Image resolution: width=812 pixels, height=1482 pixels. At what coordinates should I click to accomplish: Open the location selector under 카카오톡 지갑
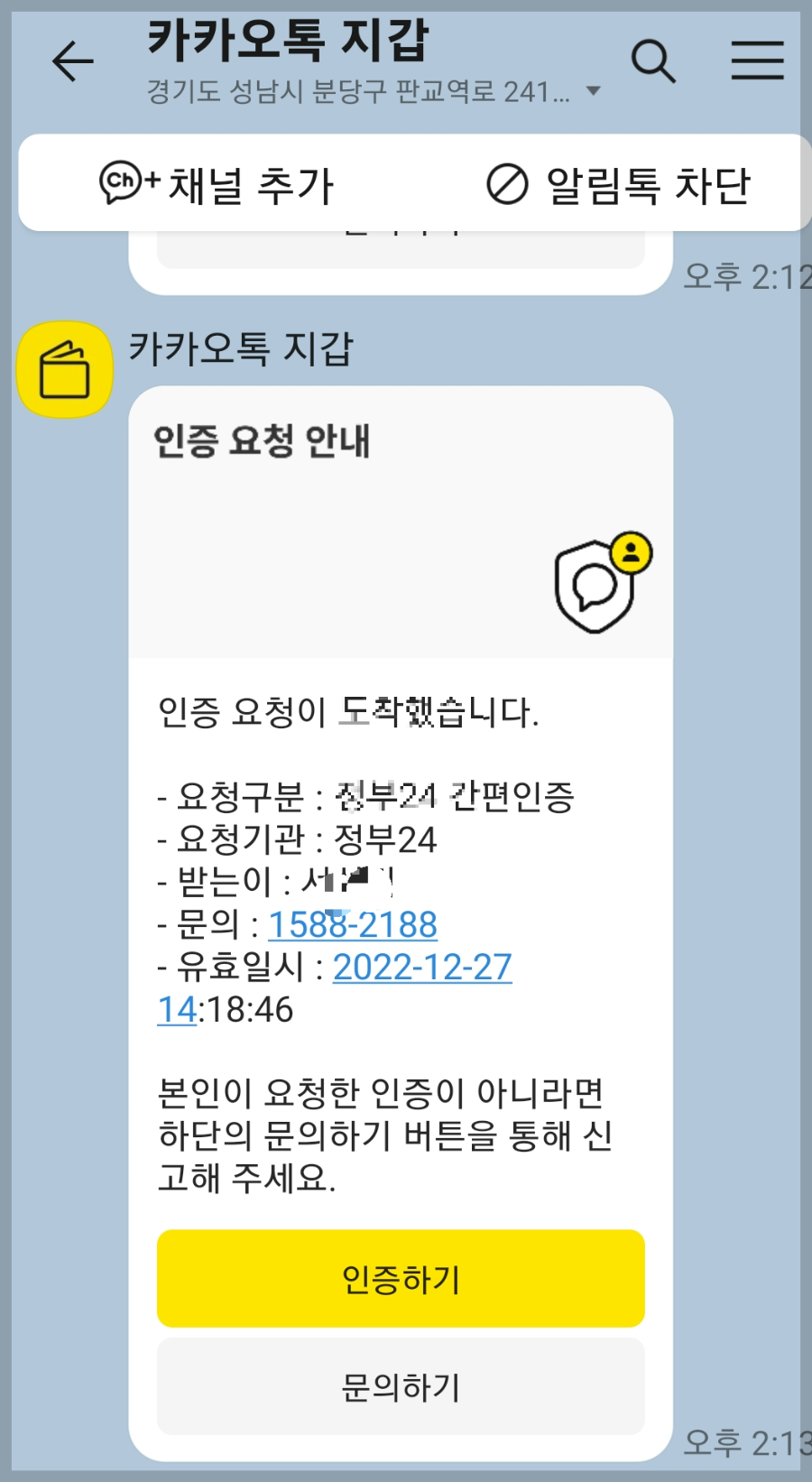(359, 90)
